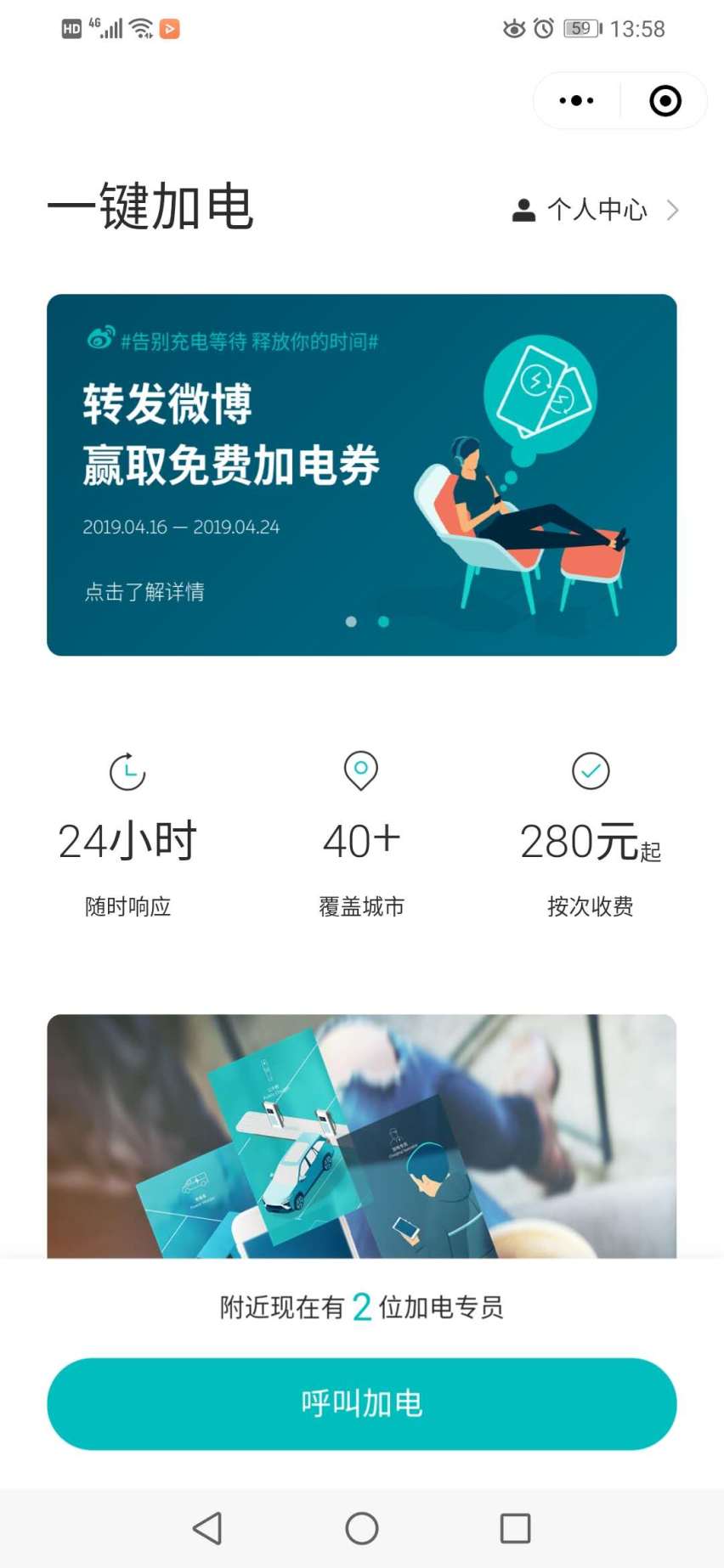The image size is (724, 1568).
Task: Go back with system back button
Action: [x=207, y=1528]
